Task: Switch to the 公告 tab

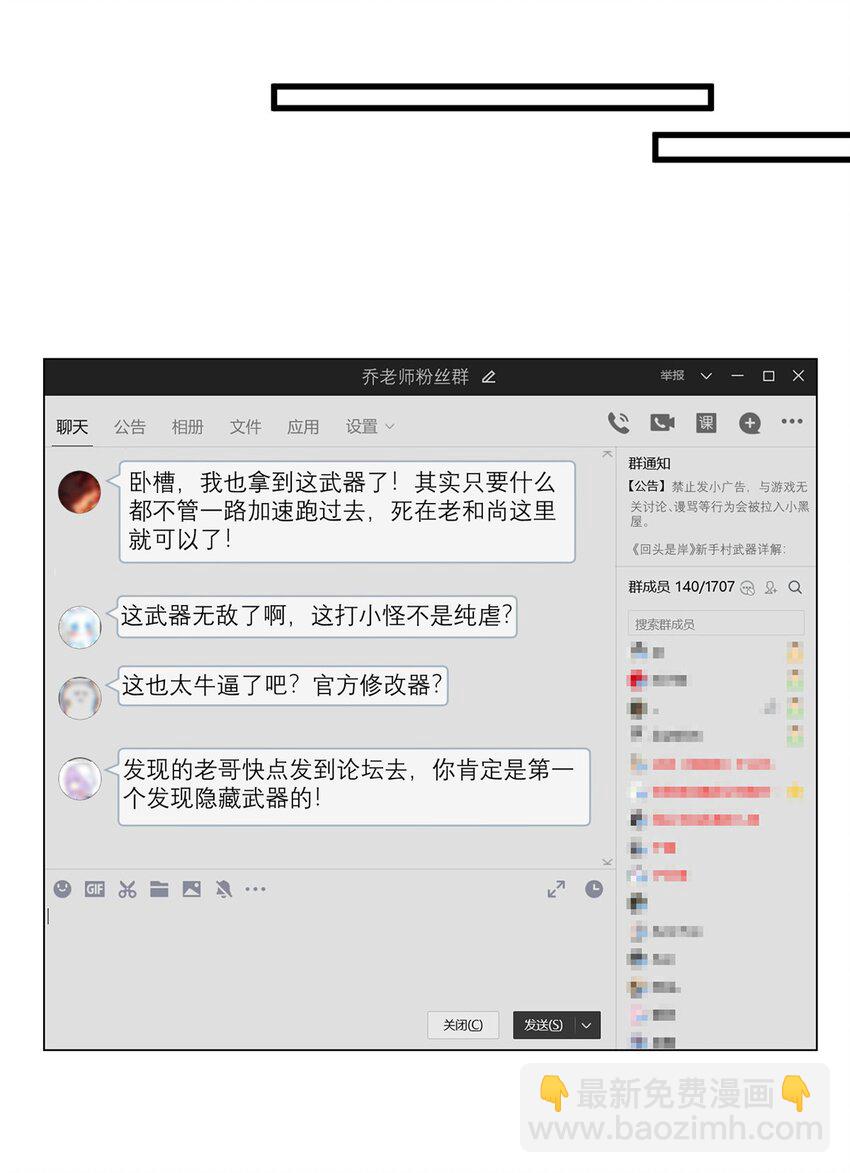Action: [130, 427]
